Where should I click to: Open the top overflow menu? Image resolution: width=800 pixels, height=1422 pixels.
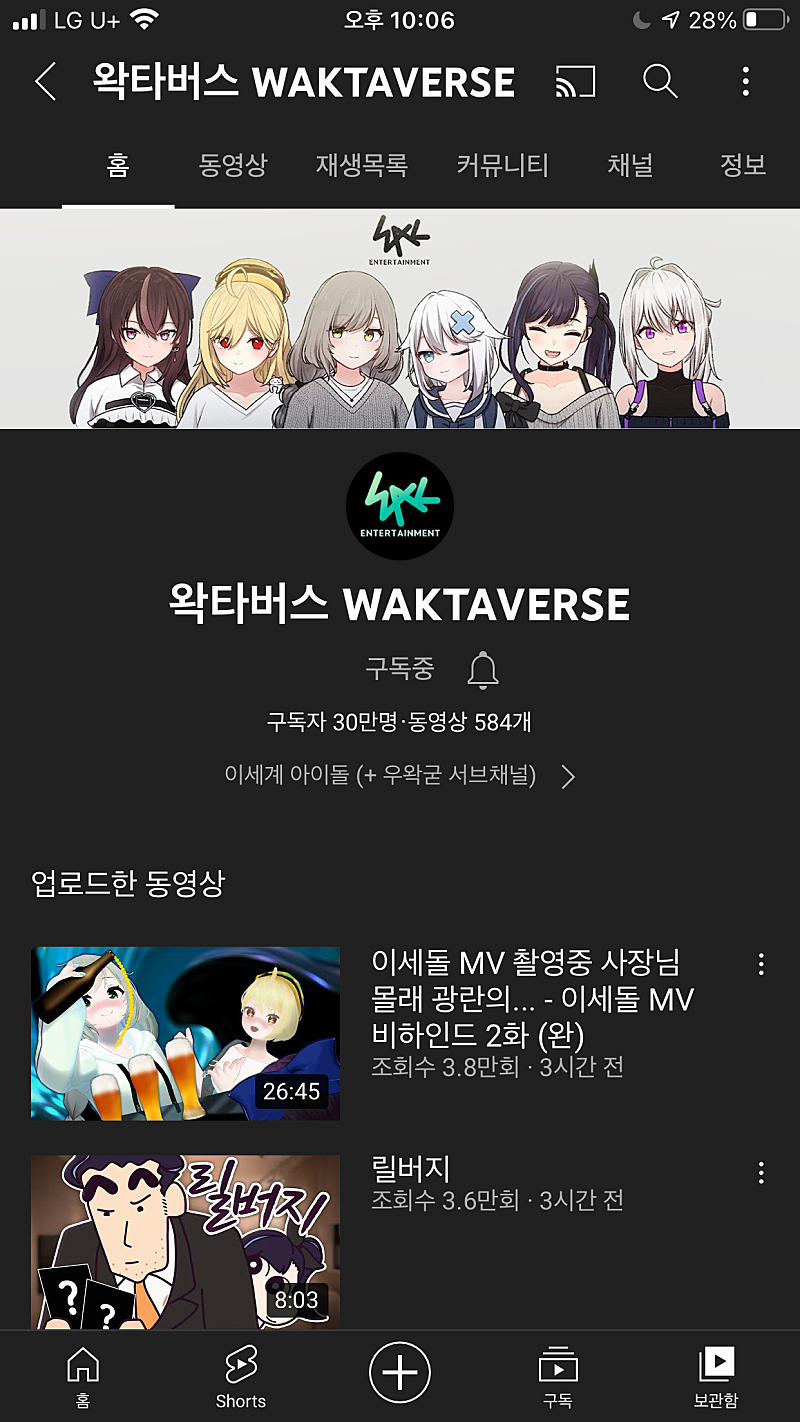(745, 82)
